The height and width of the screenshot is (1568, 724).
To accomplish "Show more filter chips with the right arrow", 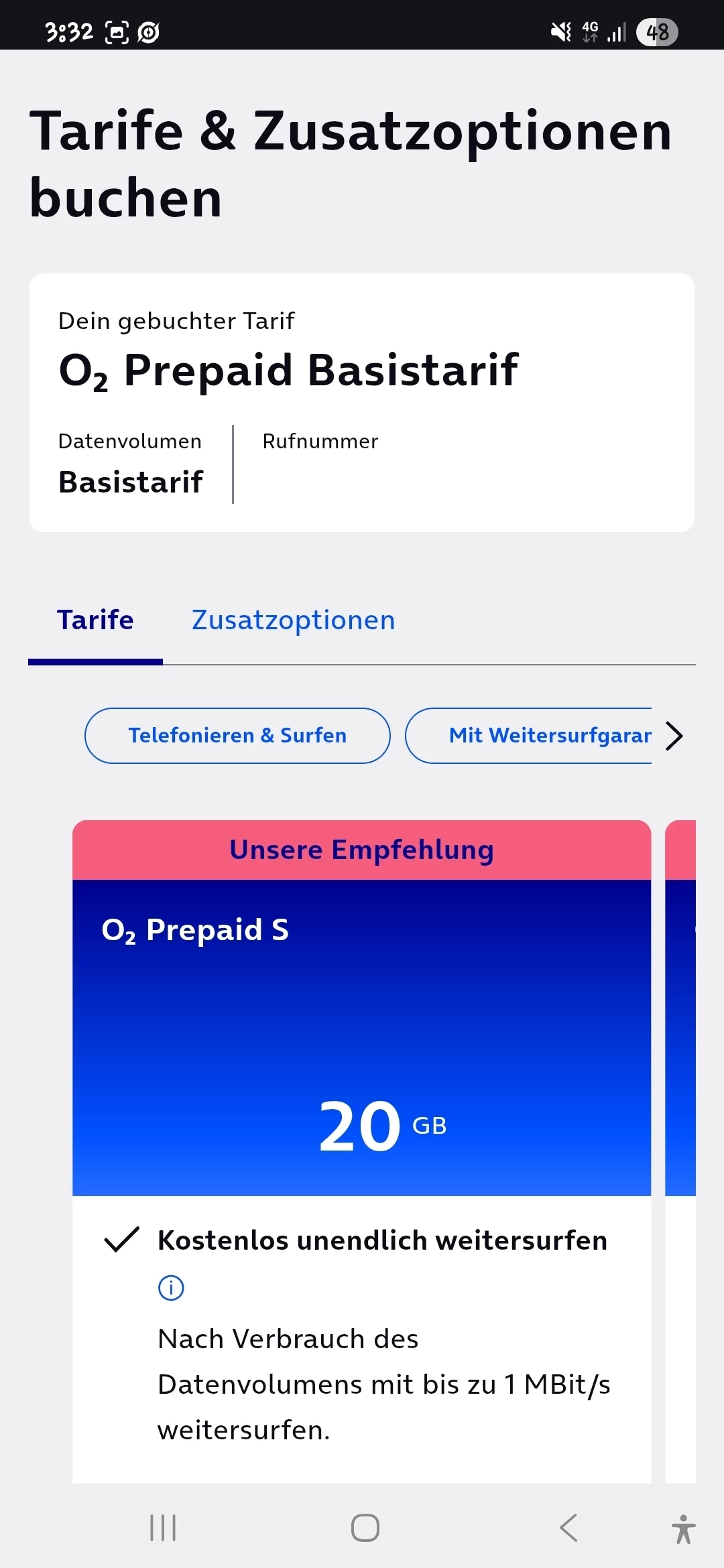I will (674, 735).
